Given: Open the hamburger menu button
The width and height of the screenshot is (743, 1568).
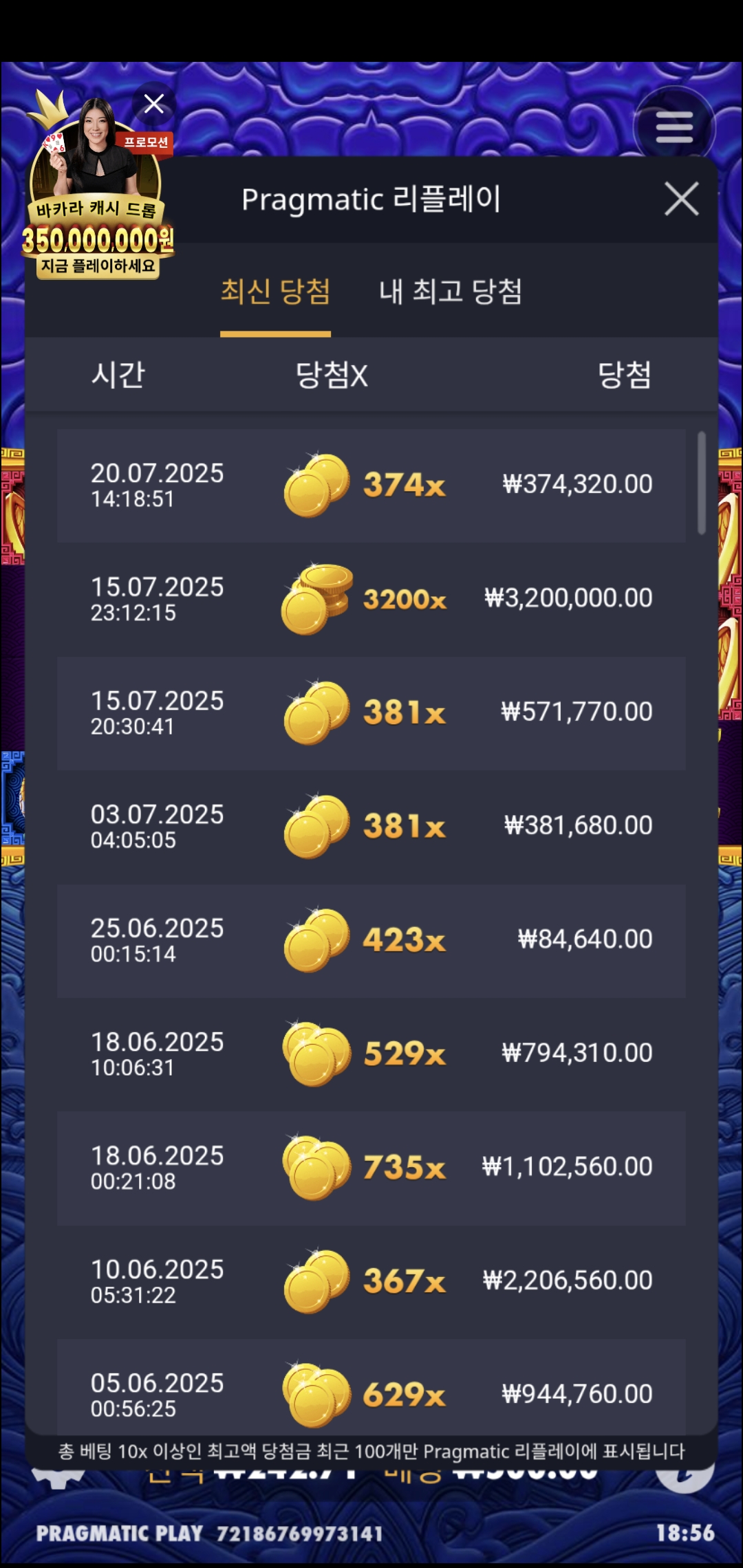Looking at the screenshot, I should click(x=674, y=127).
